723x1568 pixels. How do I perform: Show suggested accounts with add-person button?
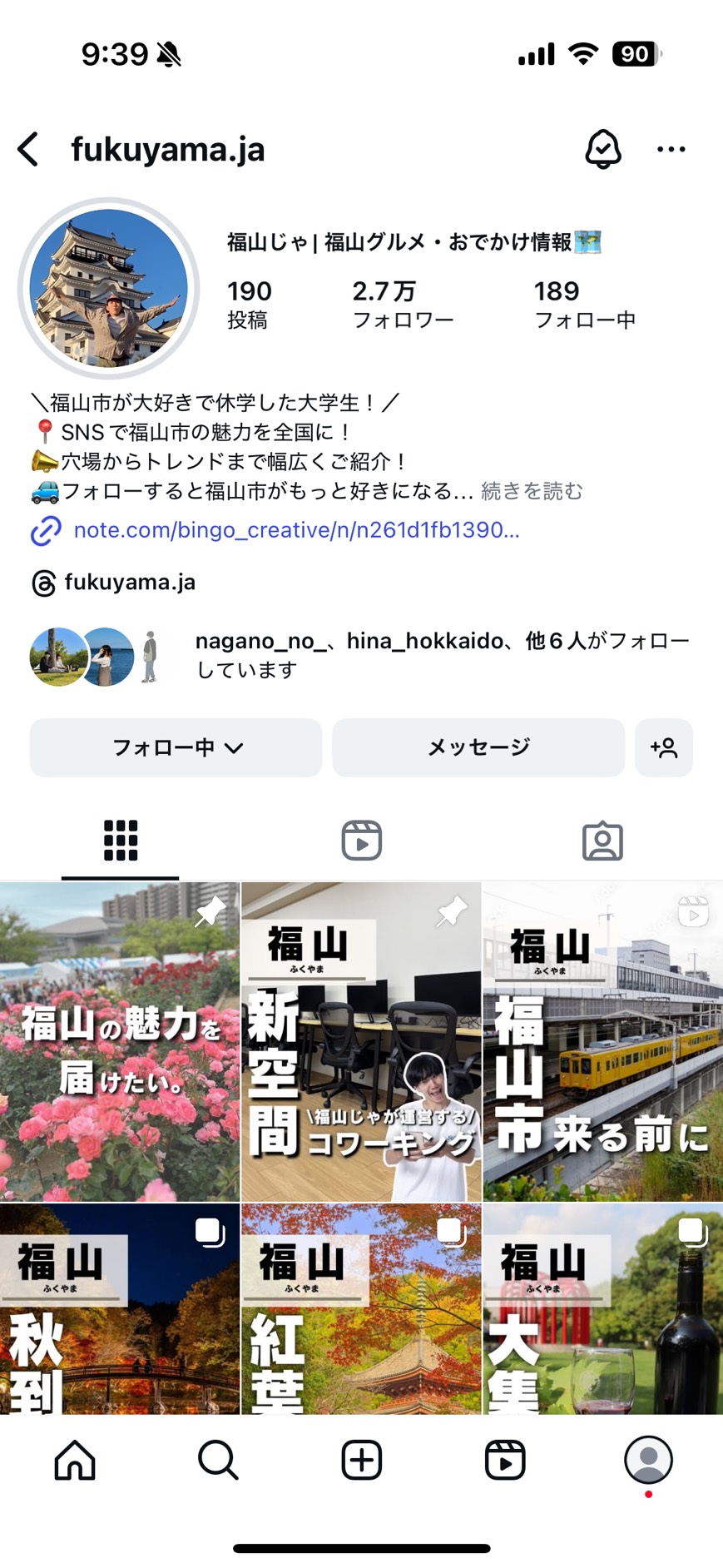[663, 747]
